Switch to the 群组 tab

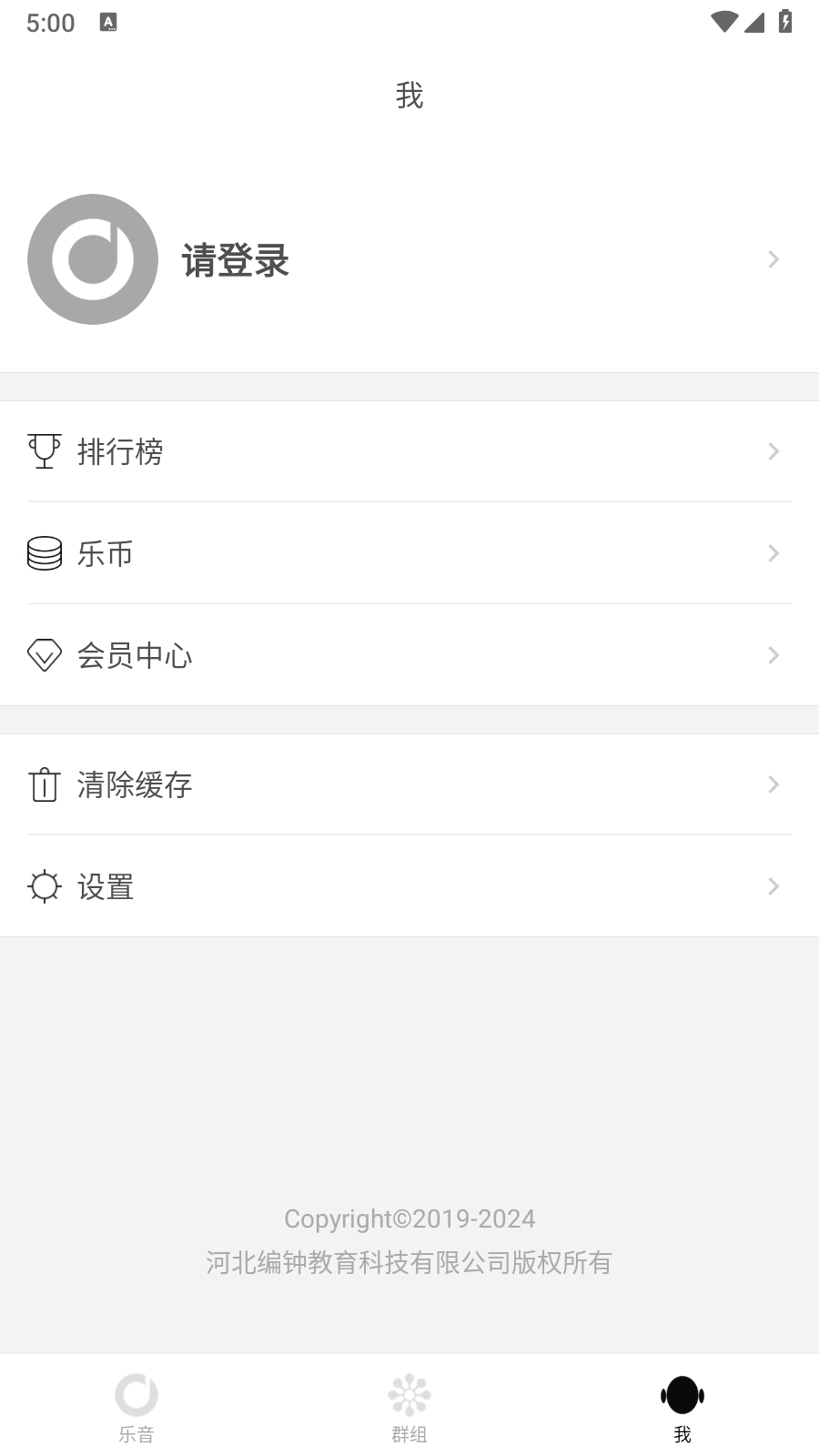(409, 1407)
